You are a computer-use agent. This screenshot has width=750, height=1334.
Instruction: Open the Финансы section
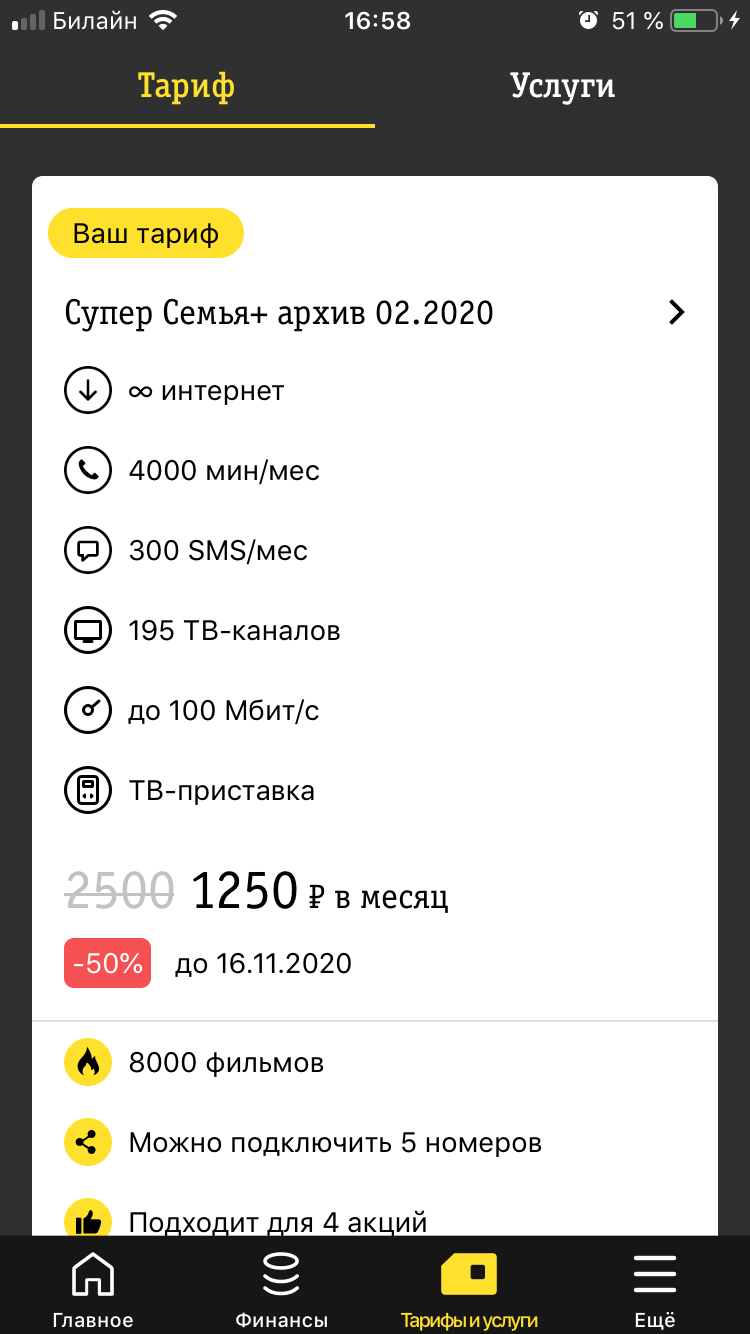tap(281, 1288)
